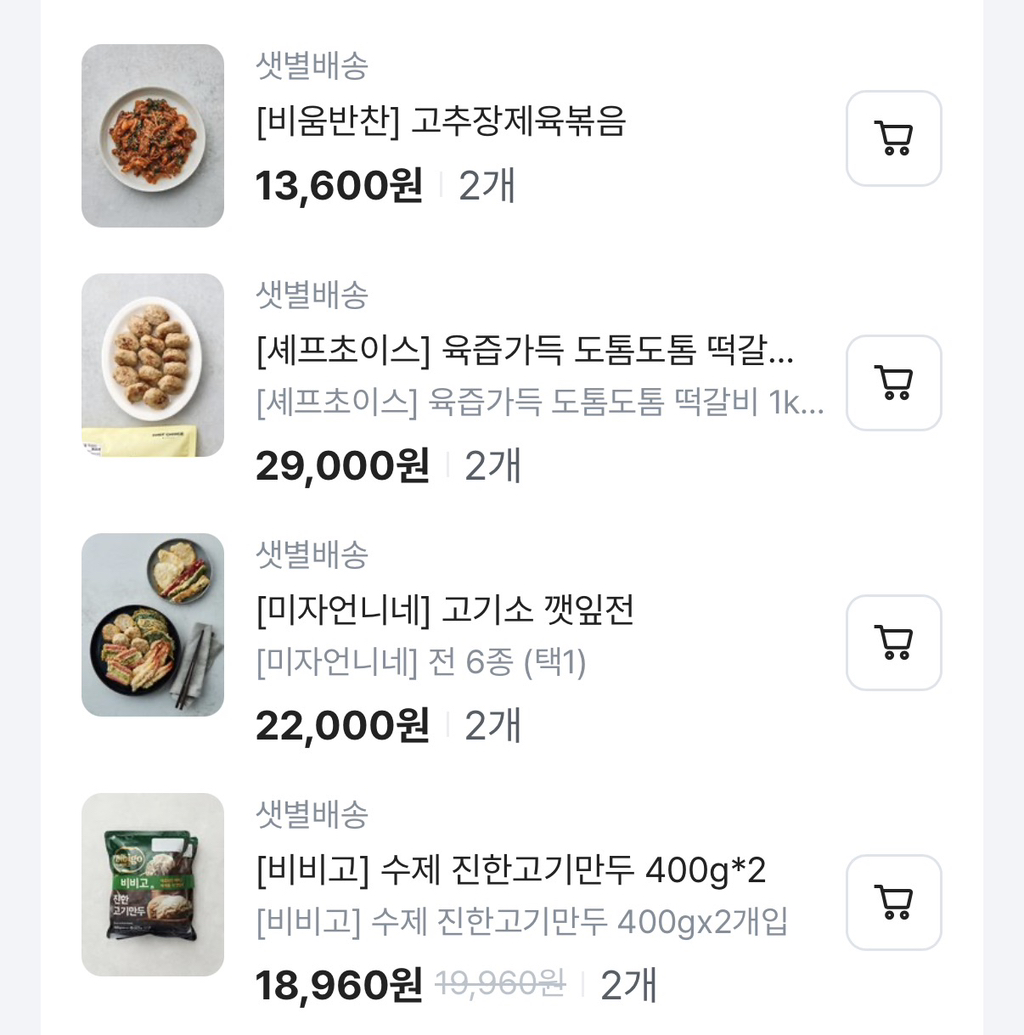Add 셰프초이스 떡갈비 to the cart

(893, 382)
